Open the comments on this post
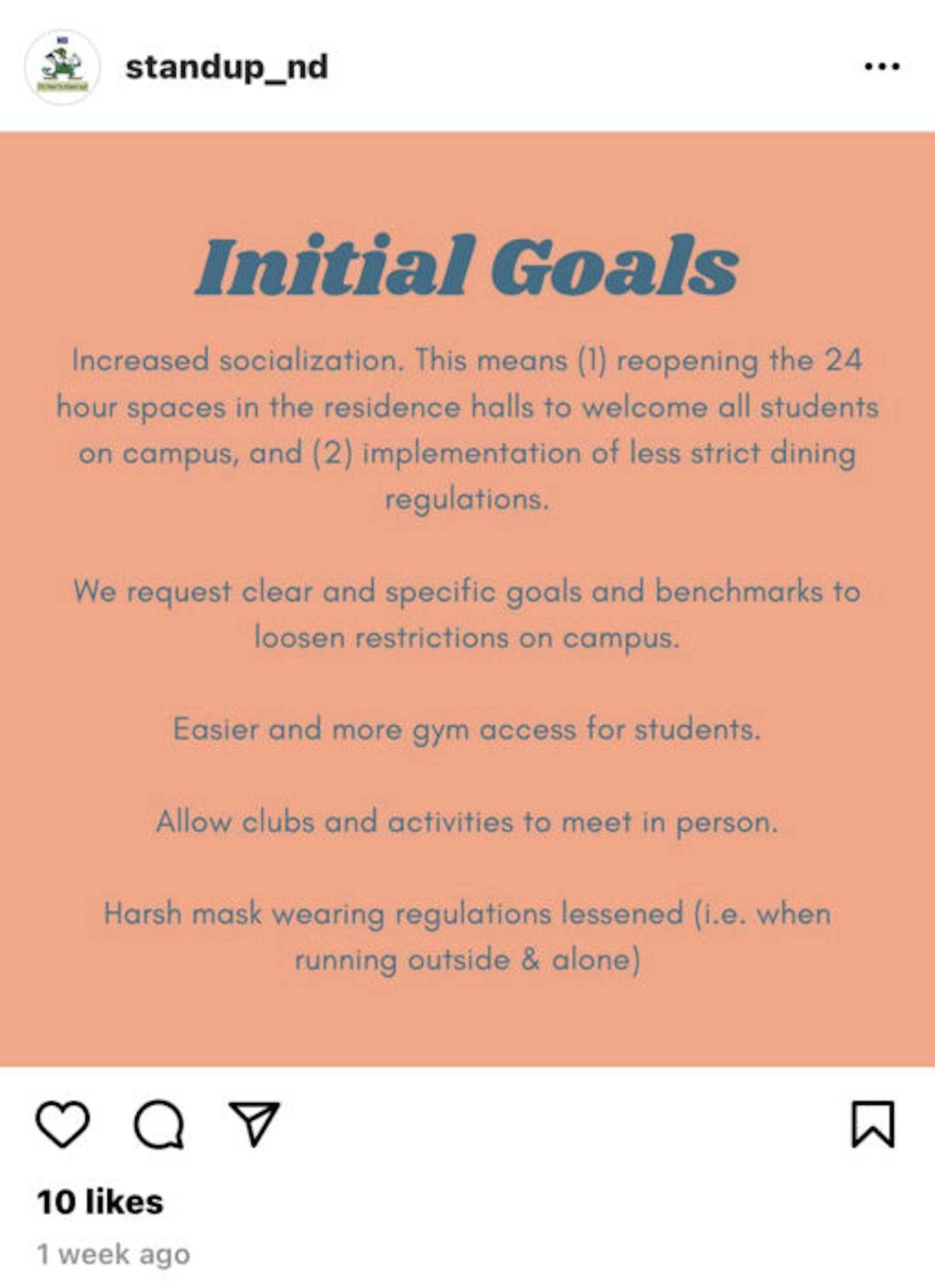935x1288 pixels. pos(158,1124)
